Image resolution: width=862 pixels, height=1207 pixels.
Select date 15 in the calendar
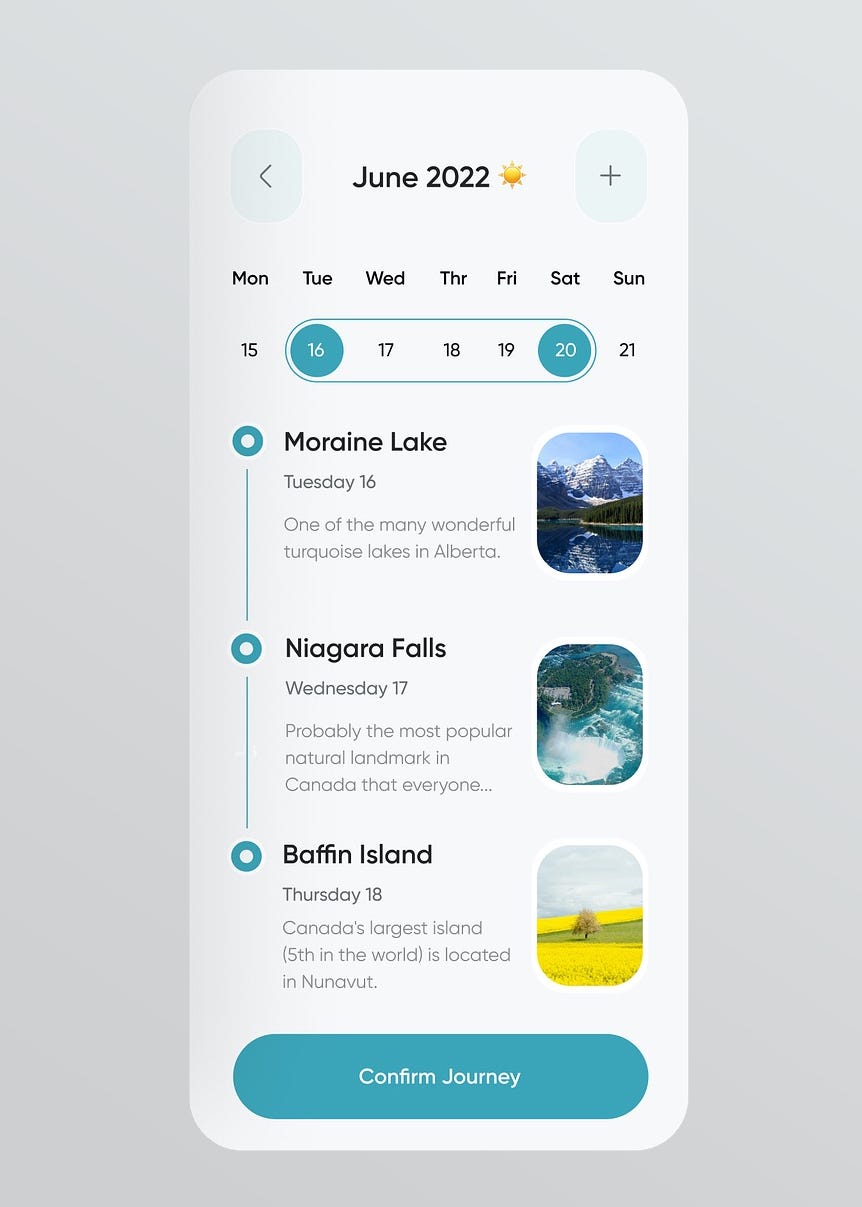click(x=249, y=350)
